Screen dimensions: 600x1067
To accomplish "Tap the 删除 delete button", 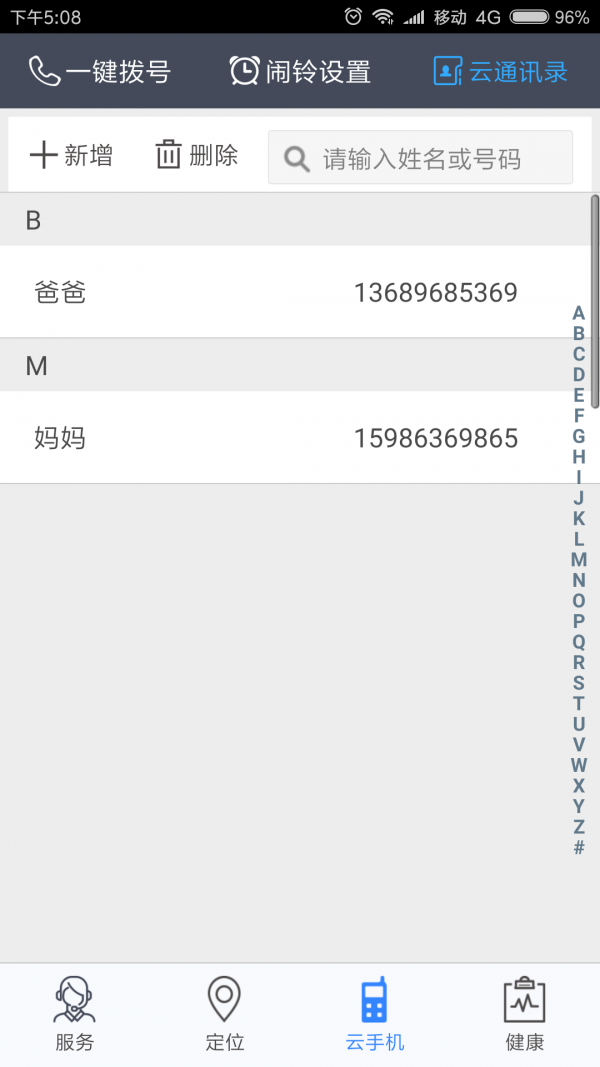I will coord(197,156).
